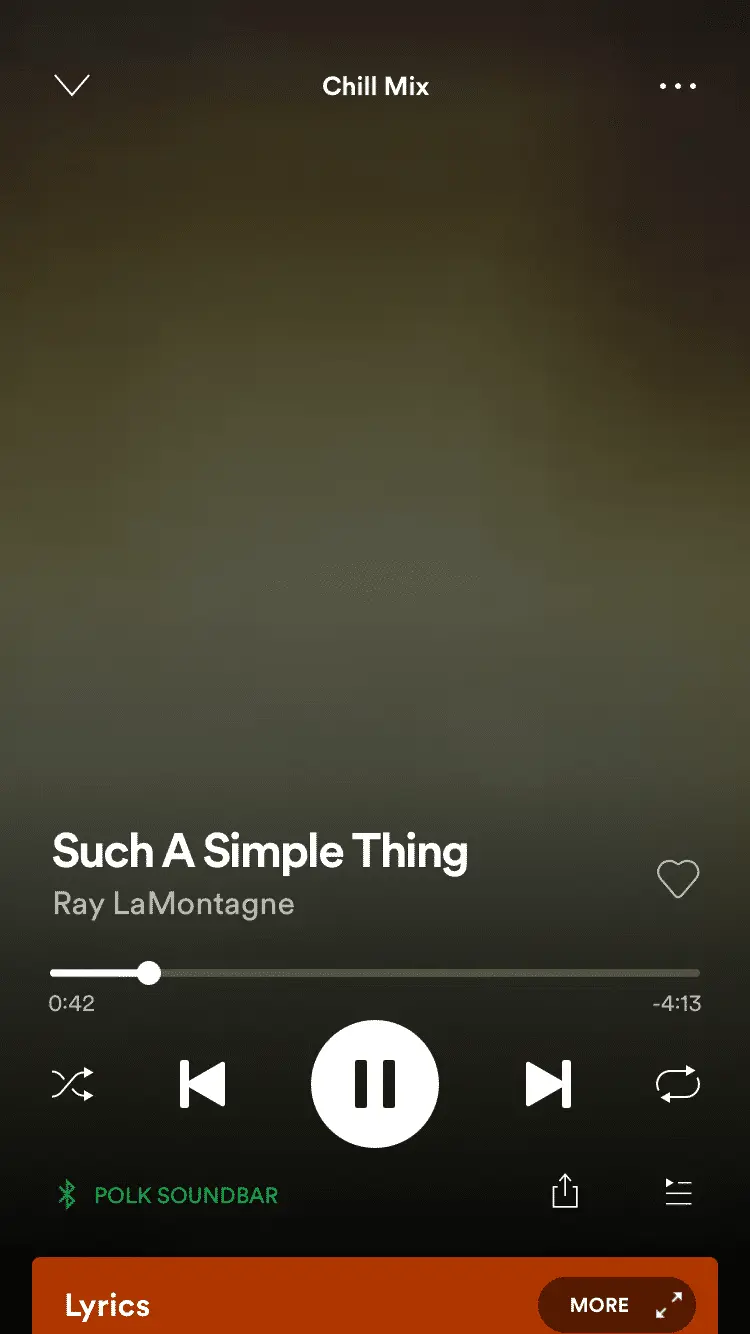Pause the current song
This screenshot has height=1334, width=750.
pyautogui.click(x=375, y=1084)
